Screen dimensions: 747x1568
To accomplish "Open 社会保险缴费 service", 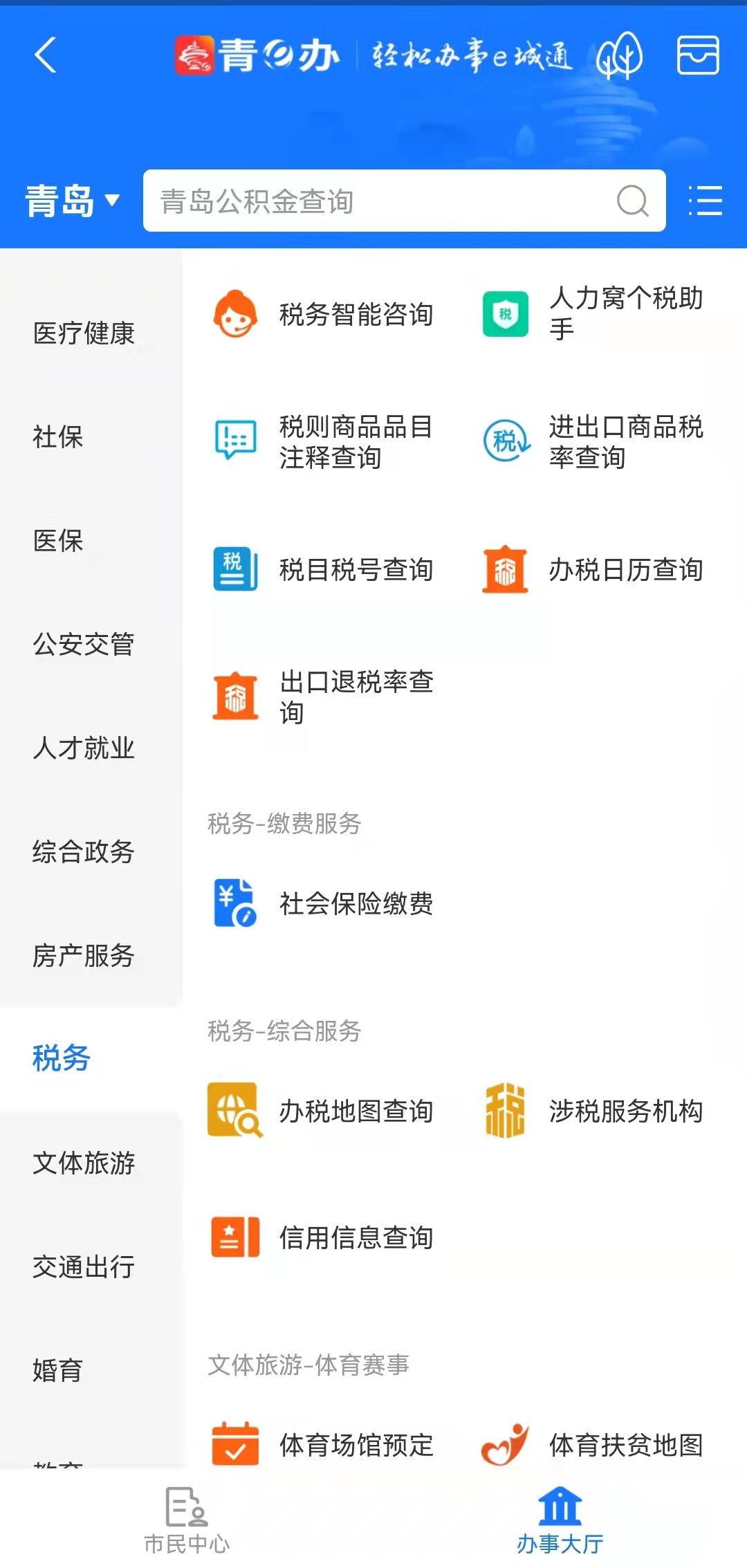I will pos(325,903).
